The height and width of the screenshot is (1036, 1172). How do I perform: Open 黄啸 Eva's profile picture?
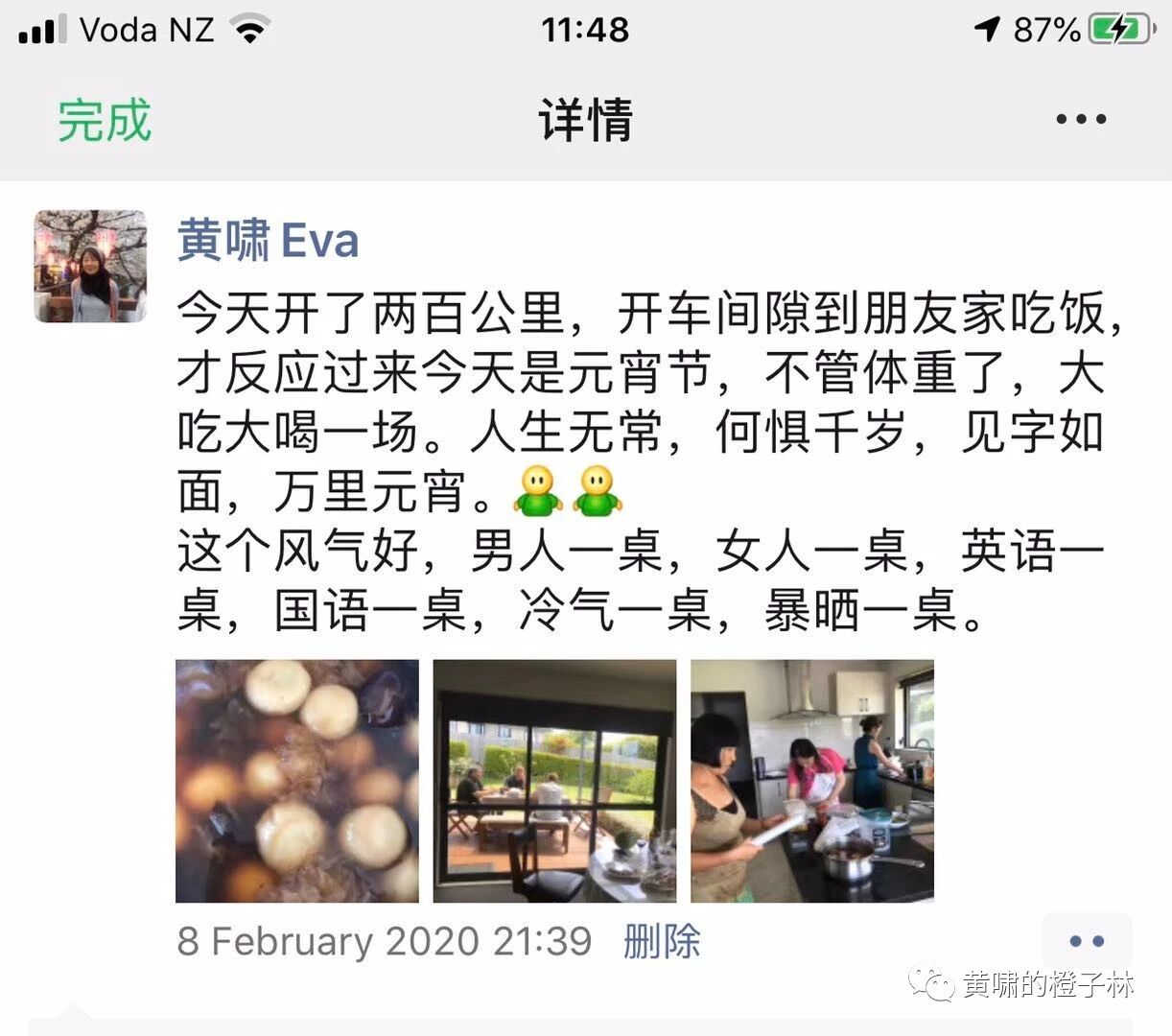[90, 266]
